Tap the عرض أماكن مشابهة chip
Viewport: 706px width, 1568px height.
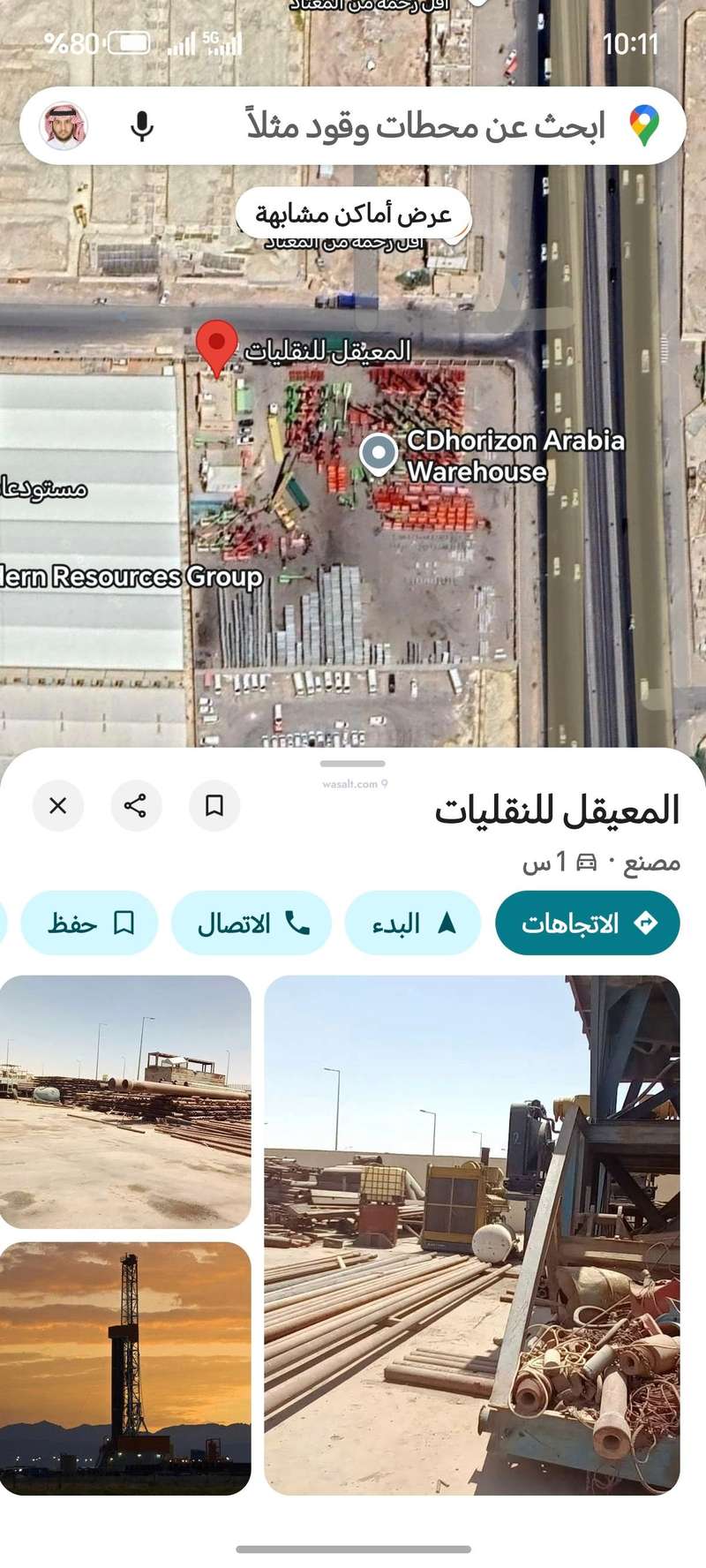click(353, 214)
